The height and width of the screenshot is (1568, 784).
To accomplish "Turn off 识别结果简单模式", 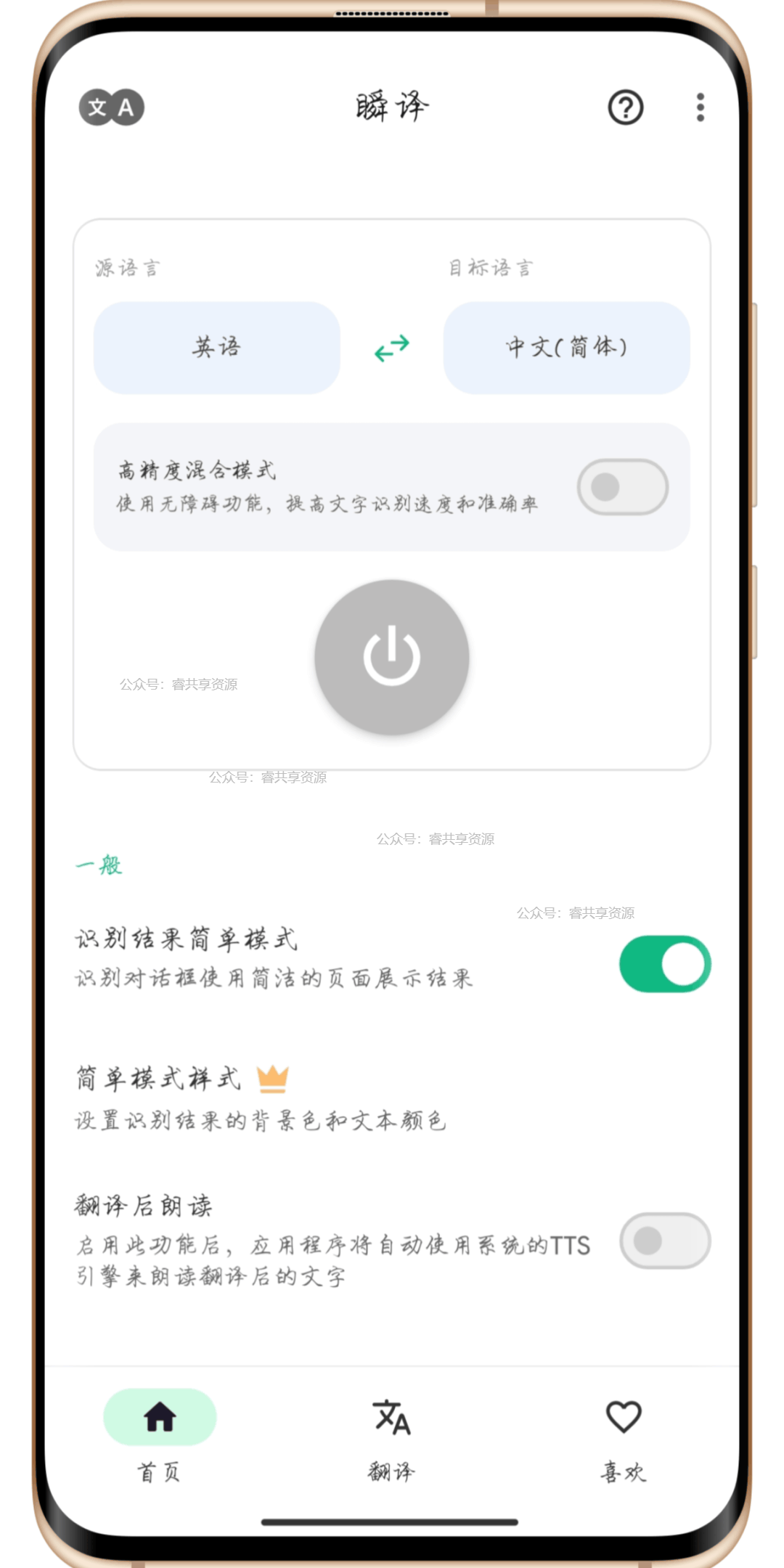I will (665, 964).
